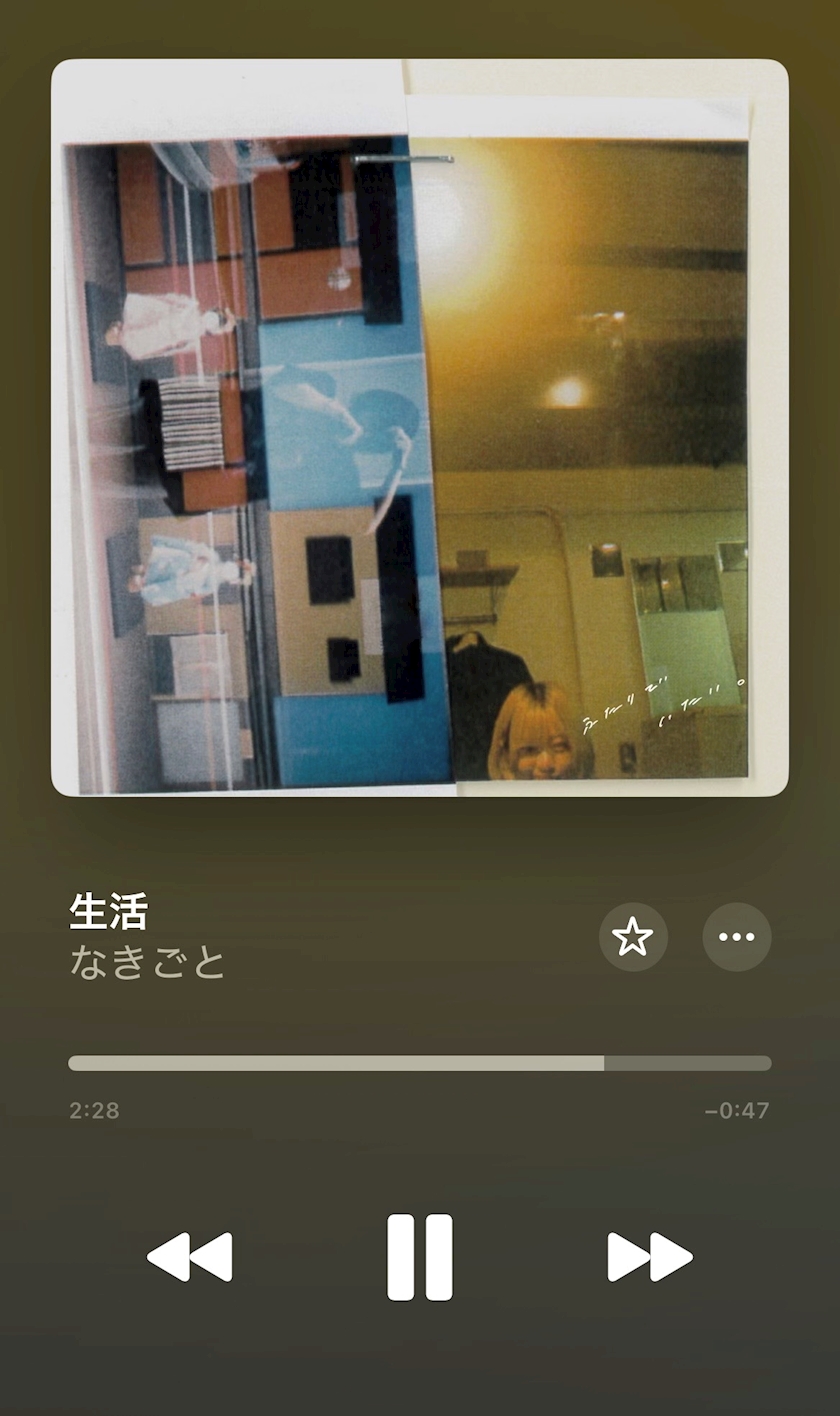The width and height of the screenshot is (840, 1416).
Task: Tap the playback progress bar to seek
Action: click(420, 1063)
